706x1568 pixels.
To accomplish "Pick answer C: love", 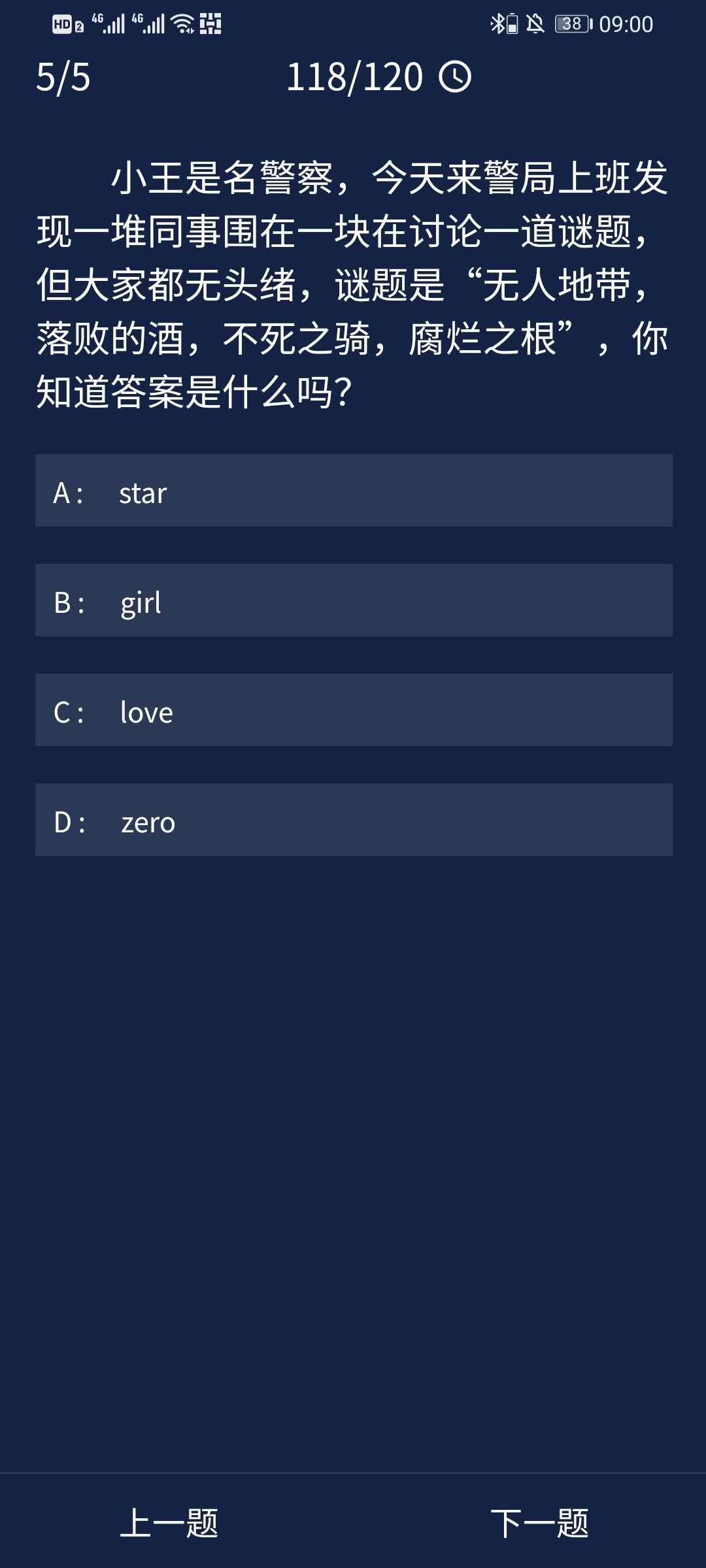I will click(353, 710).
